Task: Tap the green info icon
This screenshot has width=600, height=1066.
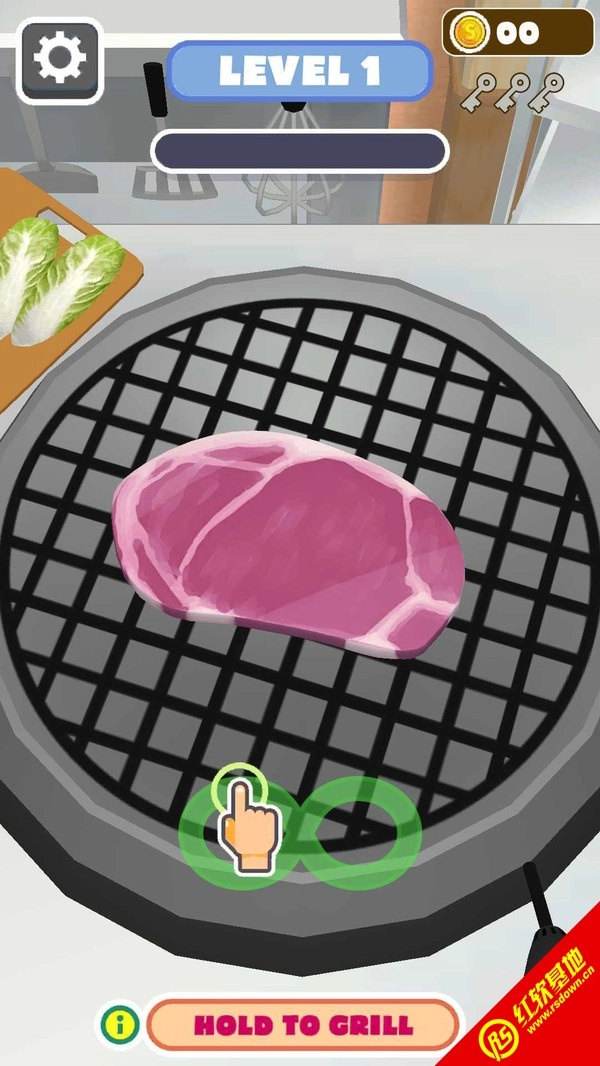Action: pyautogui.click(x=120, y=1024)
